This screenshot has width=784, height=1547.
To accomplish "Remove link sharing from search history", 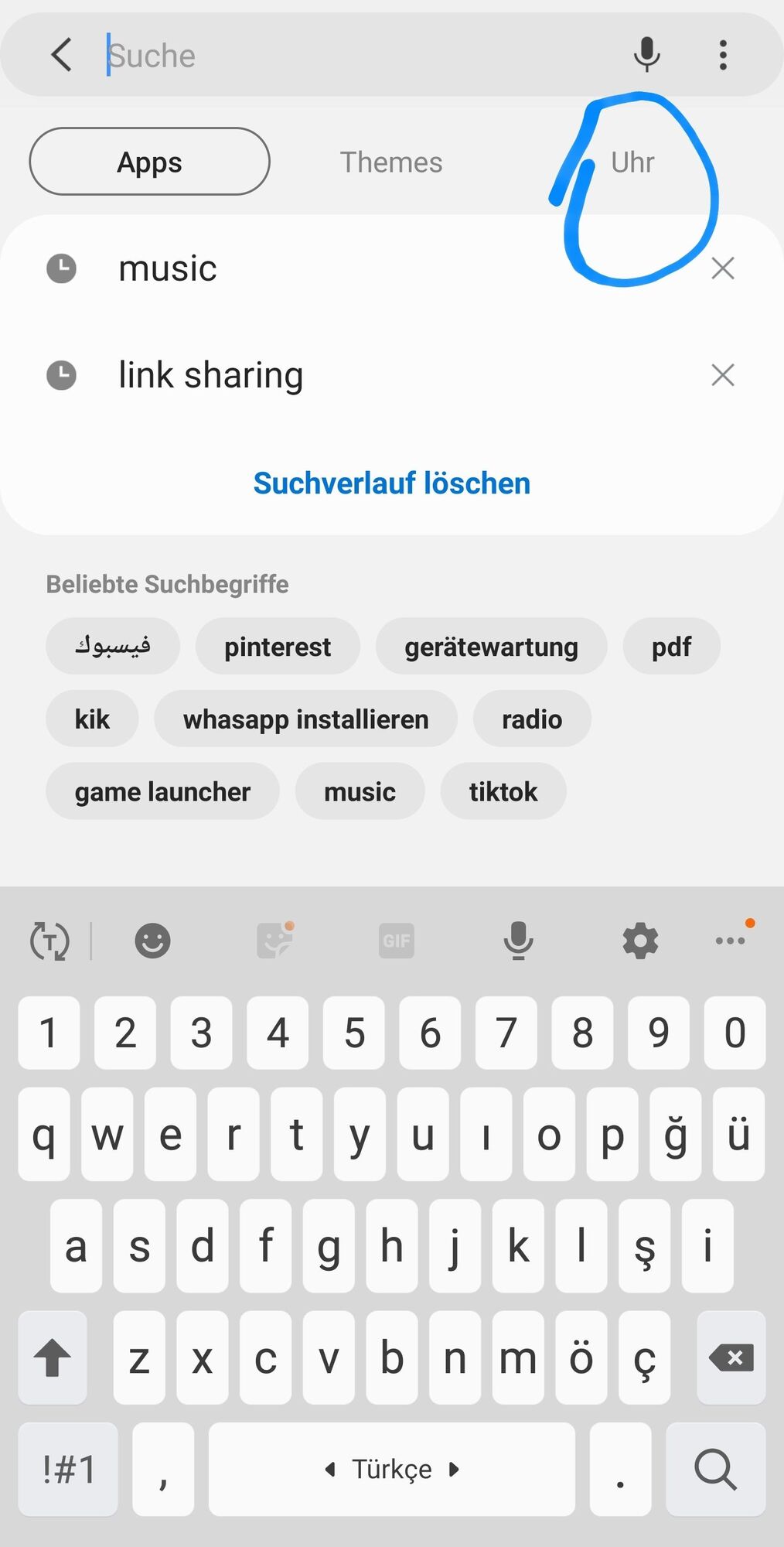I will click(x=722, y=375).
